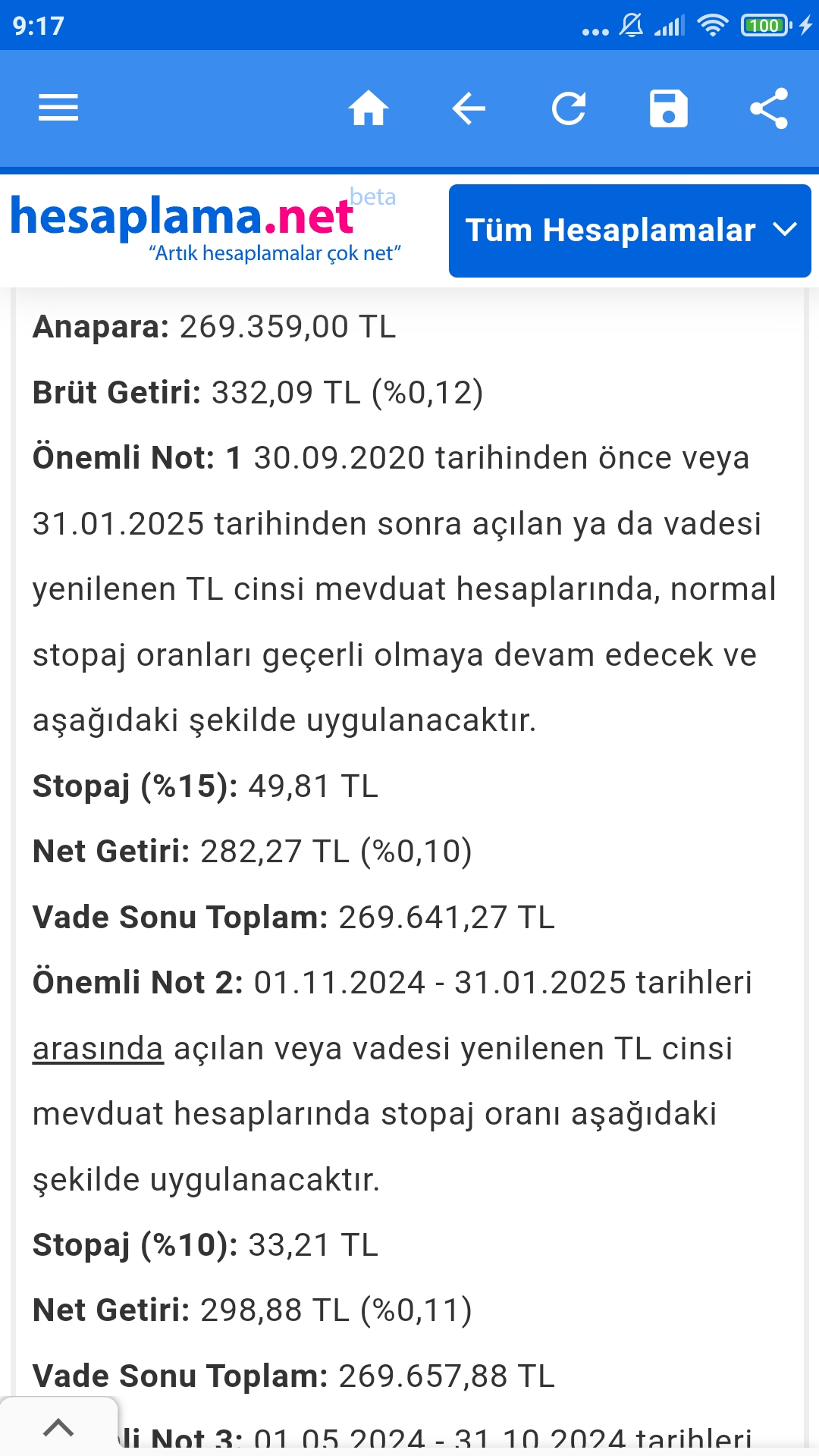Screen dimensions: 819x1456
Task: Go to the home page icon
Action: pos(369,108)
